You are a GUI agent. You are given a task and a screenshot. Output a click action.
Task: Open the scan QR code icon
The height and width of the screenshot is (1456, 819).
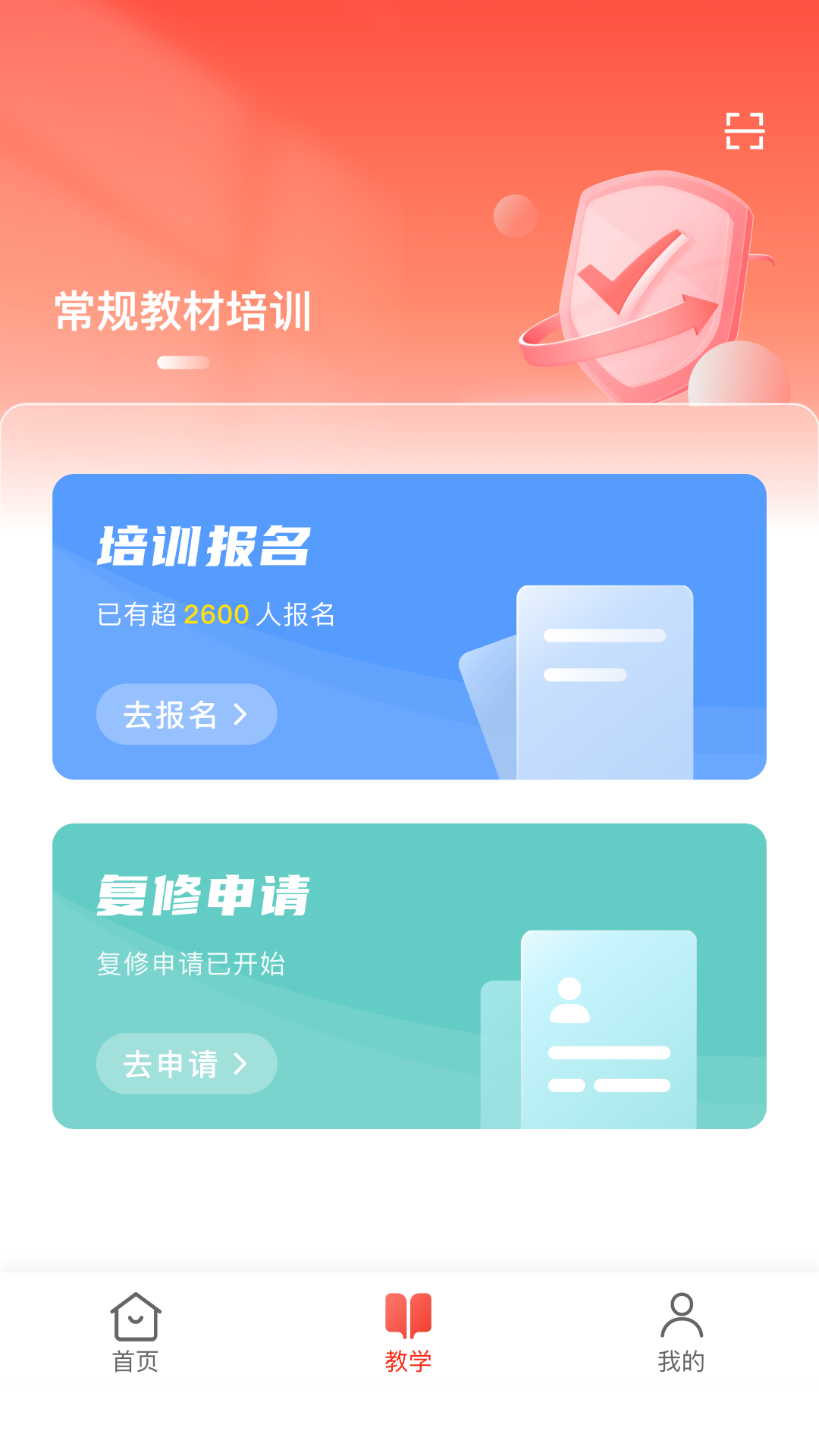[744, 131]
